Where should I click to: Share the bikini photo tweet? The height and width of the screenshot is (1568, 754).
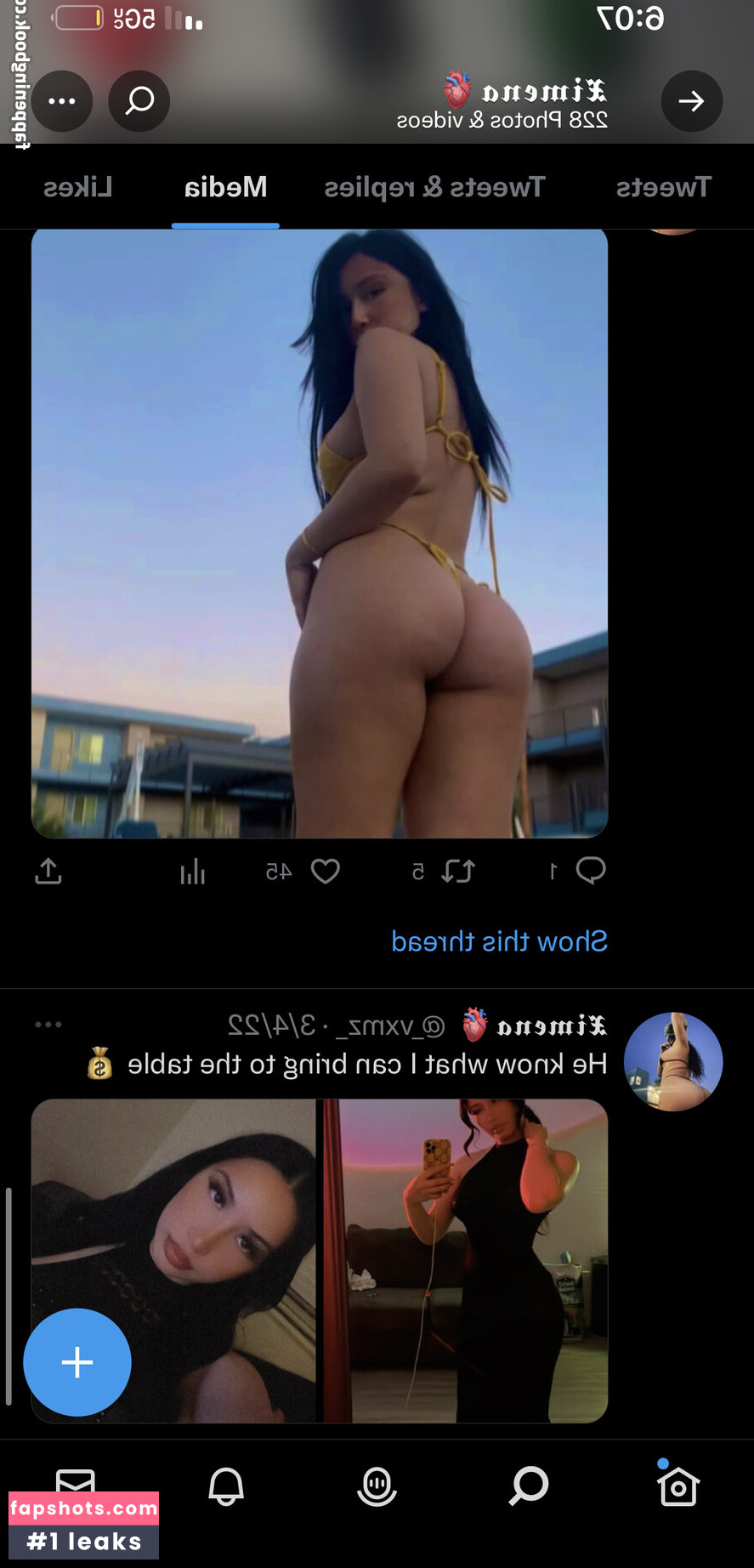(48, 872)
